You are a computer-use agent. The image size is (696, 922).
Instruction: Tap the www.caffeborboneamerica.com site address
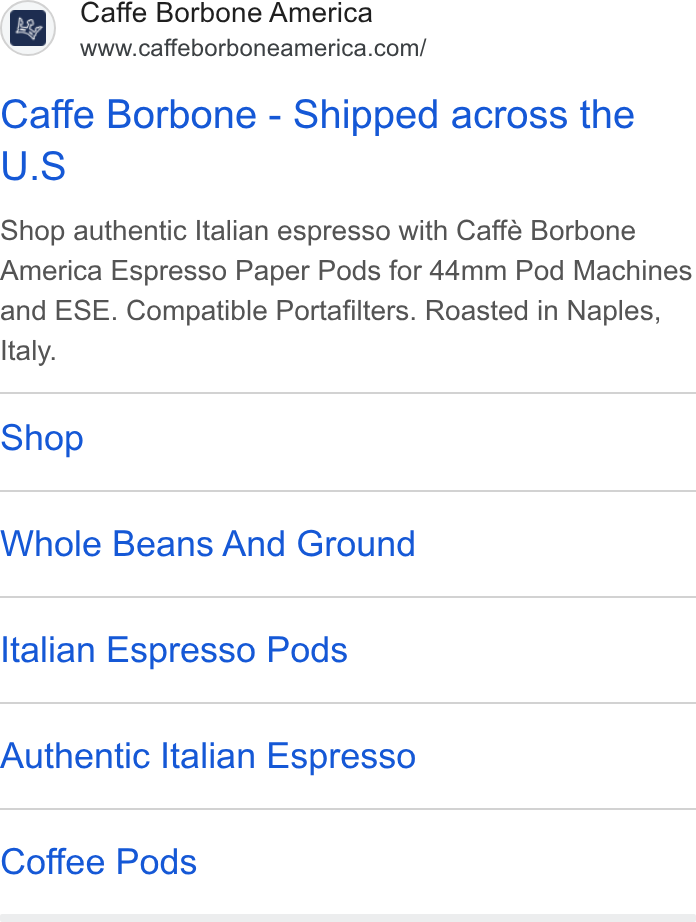coord(253,48)
